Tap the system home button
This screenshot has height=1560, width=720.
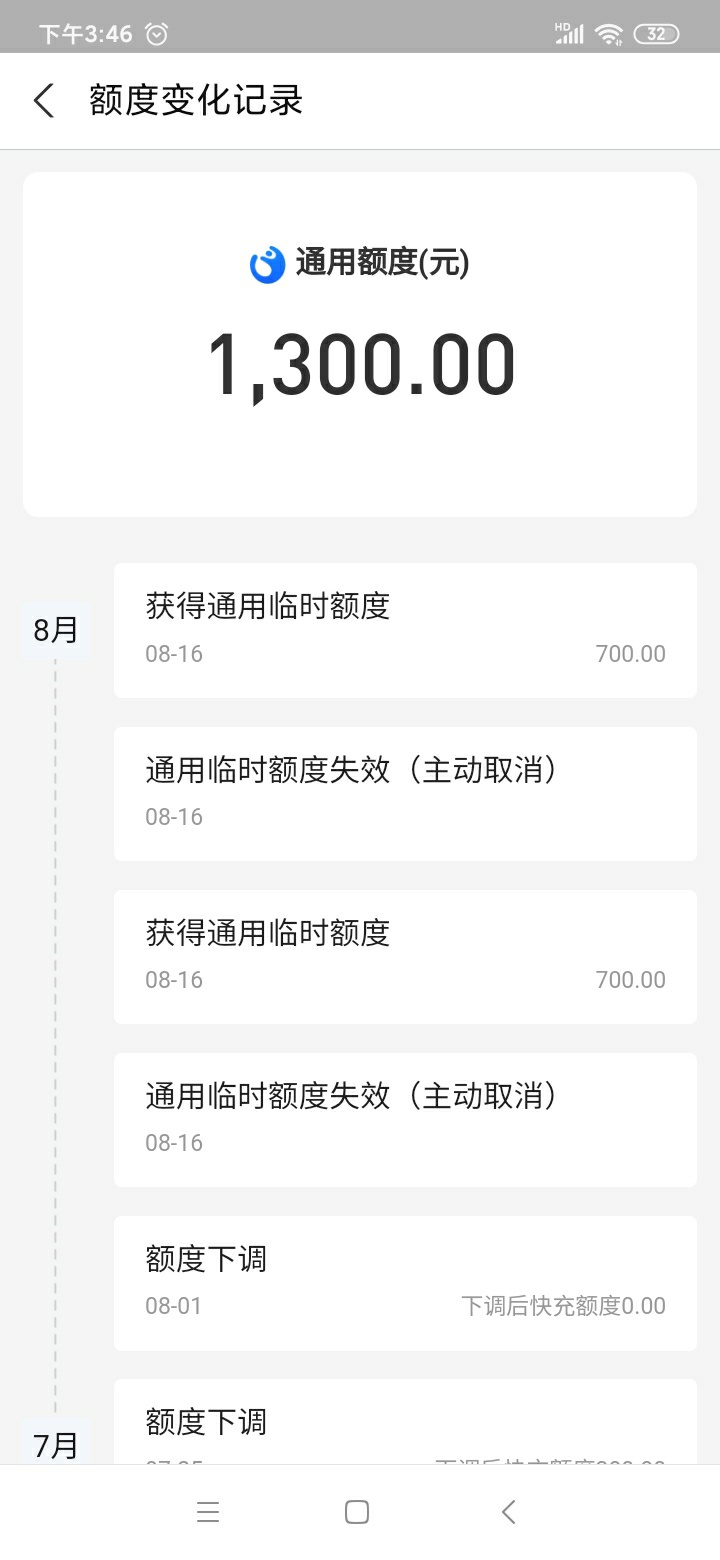click(357, 1512)
